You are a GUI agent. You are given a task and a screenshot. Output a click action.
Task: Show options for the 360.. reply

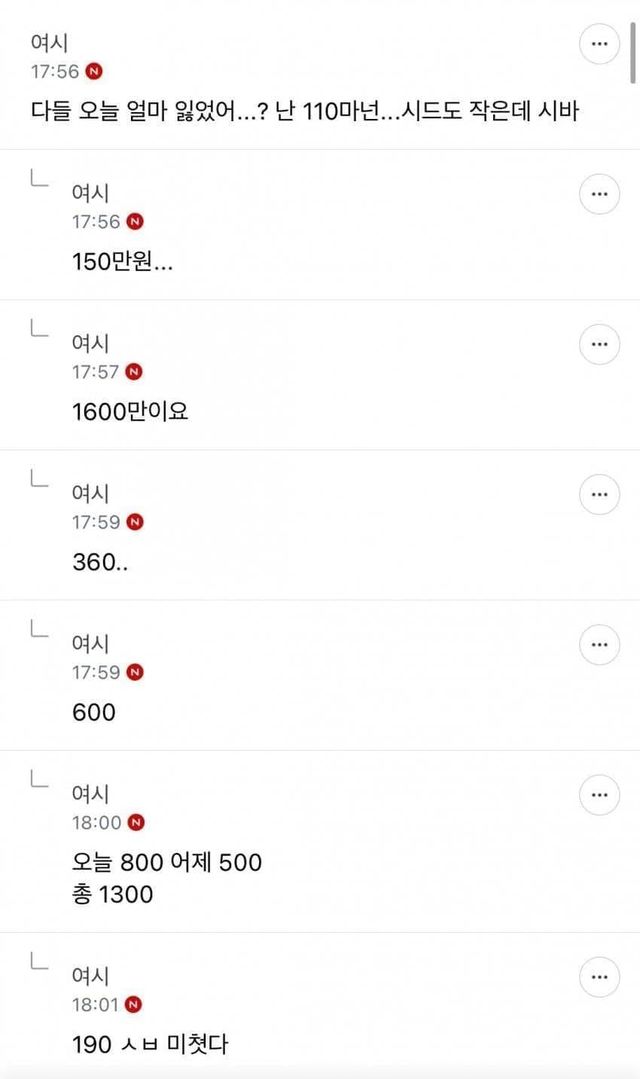point(599,494)
